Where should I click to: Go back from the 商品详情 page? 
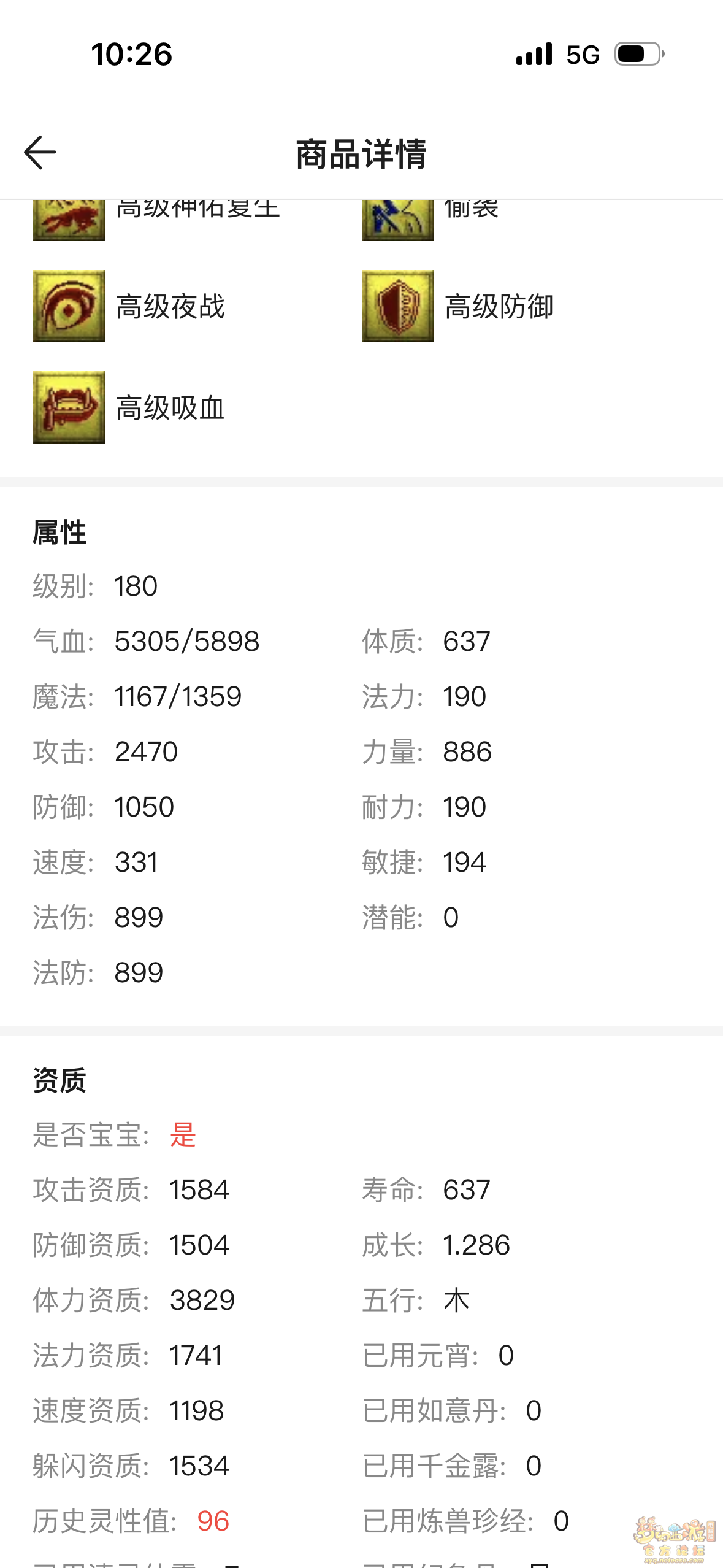(x=40, y=153)
